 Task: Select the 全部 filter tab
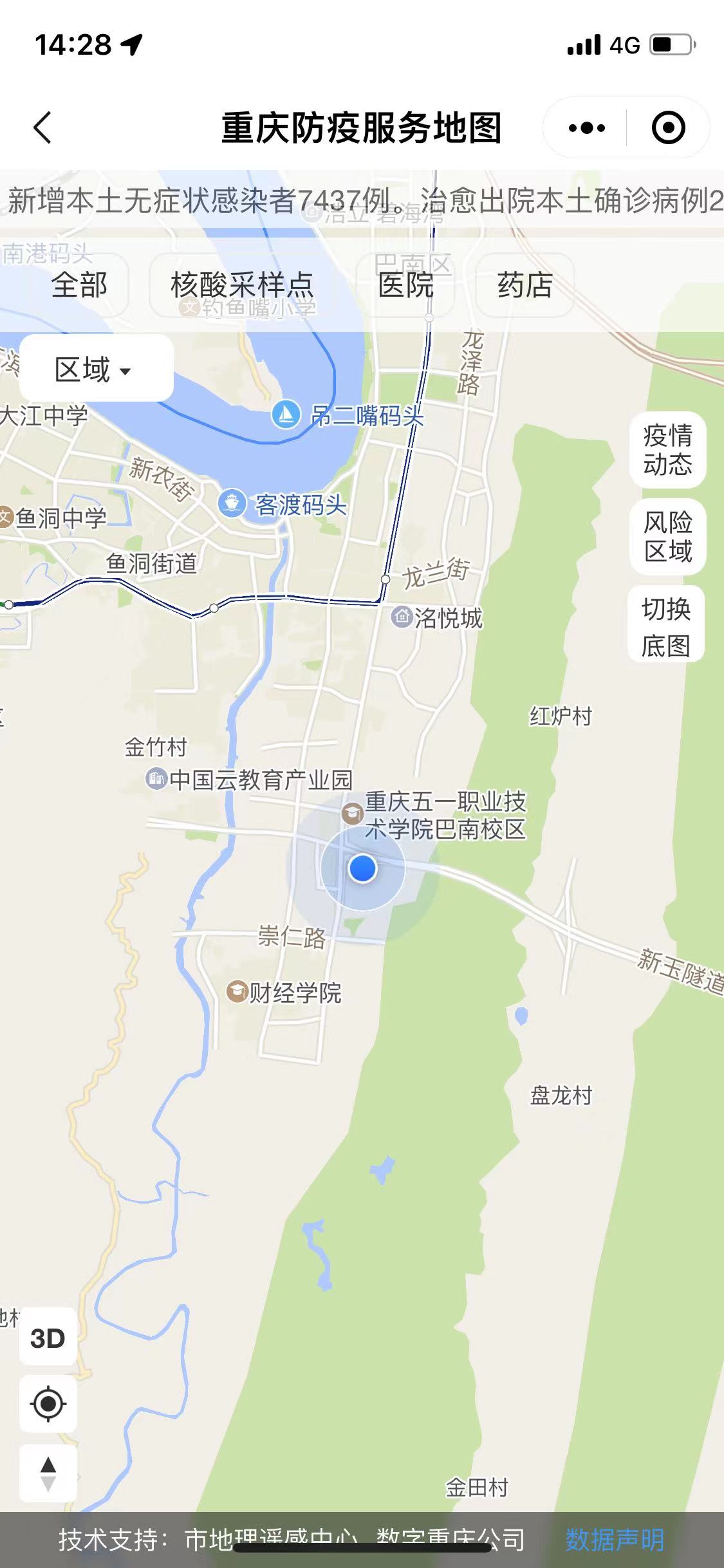[x=79, y=285]
